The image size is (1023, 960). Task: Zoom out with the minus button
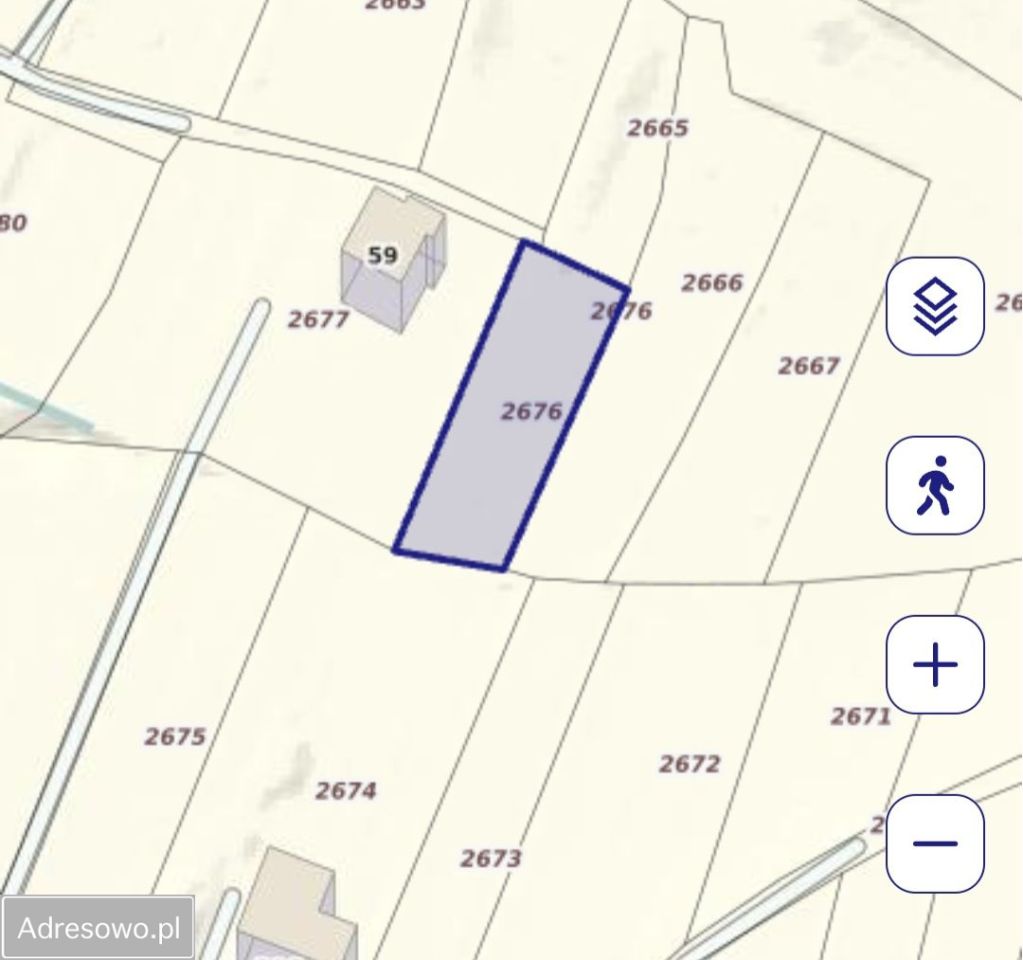(x=935, y=843)
